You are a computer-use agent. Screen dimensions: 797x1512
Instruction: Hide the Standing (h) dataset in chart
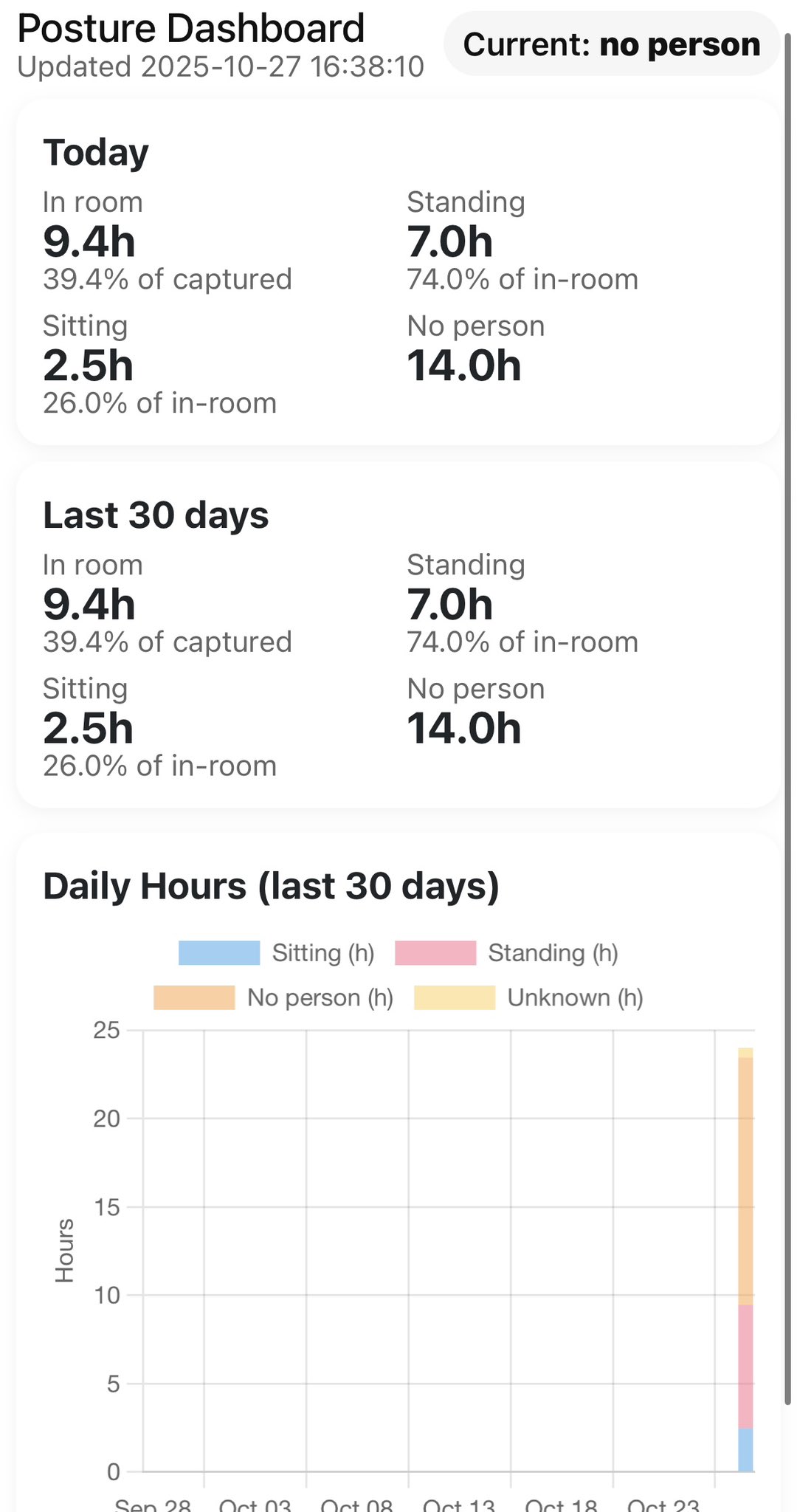[506, 953]
